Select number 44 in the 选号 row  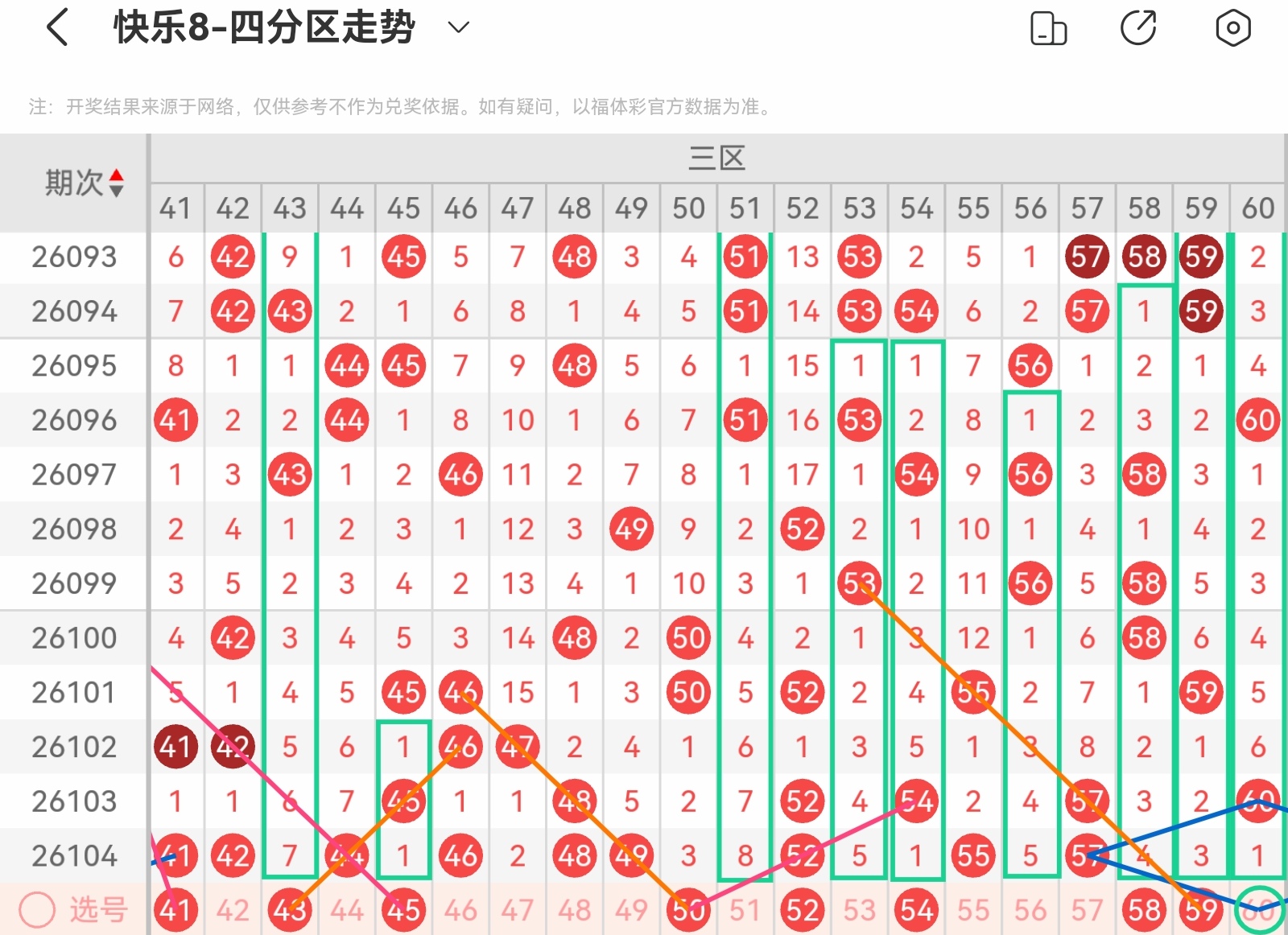(347, 910)
